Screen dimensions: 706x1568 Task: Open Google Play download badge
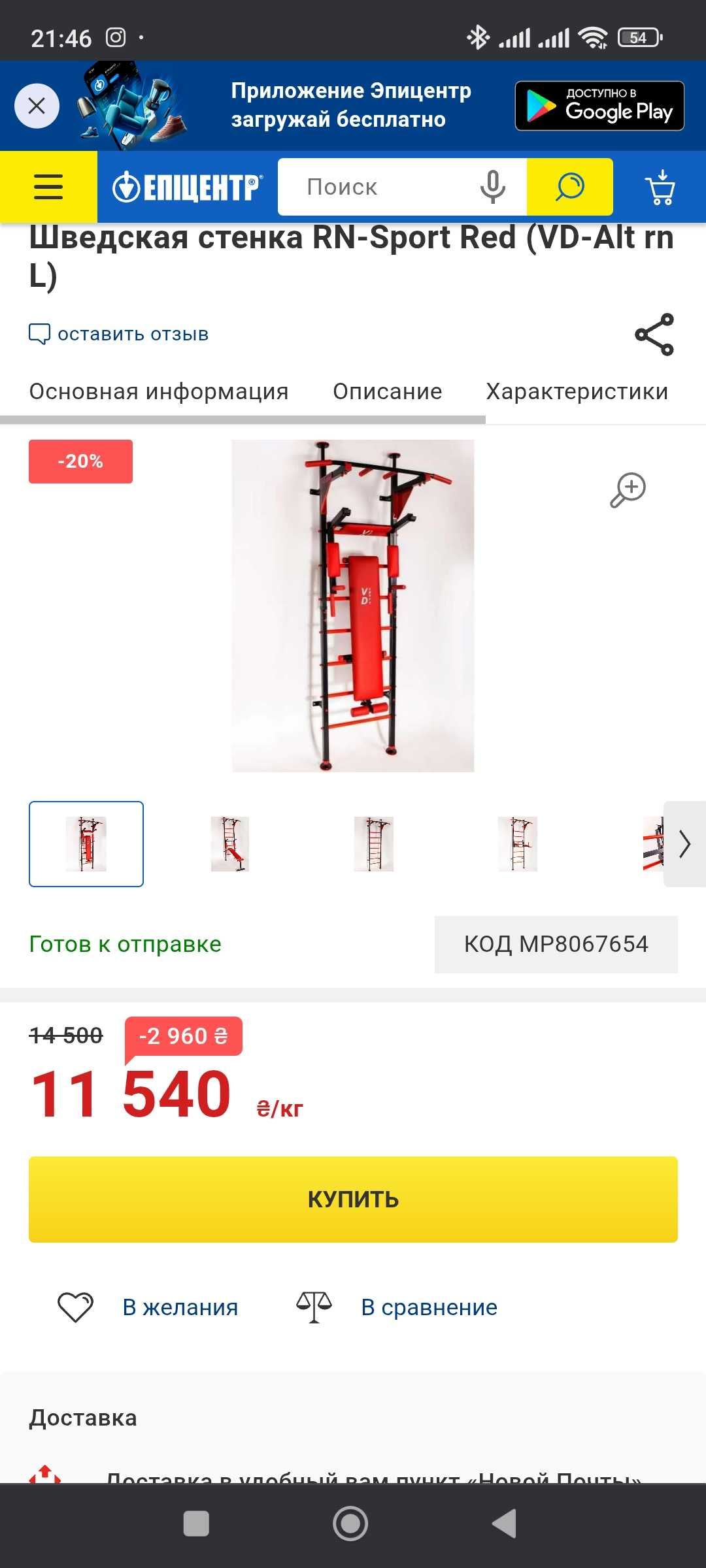tap(599, 106)
